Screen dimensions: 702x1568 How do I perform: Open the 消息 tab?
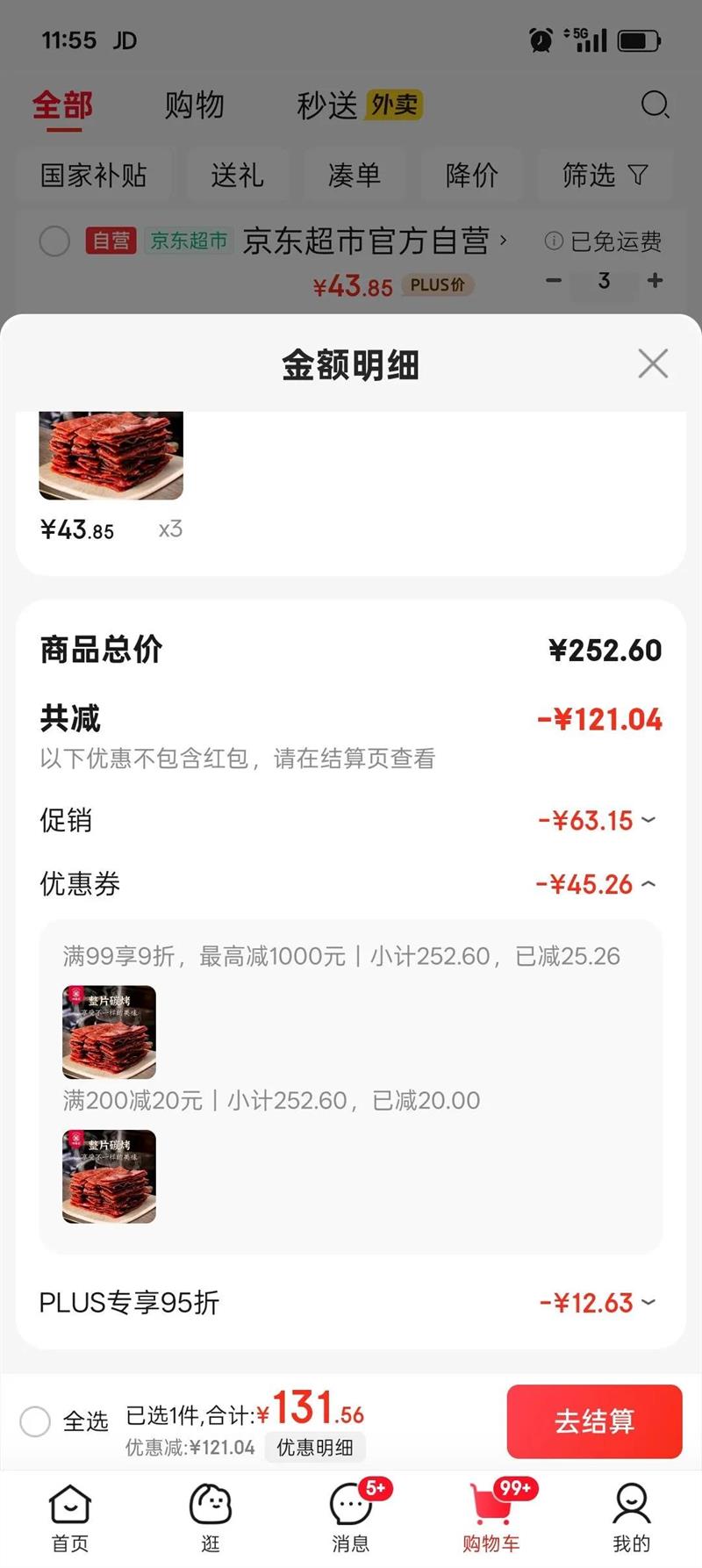(351, 1519)
